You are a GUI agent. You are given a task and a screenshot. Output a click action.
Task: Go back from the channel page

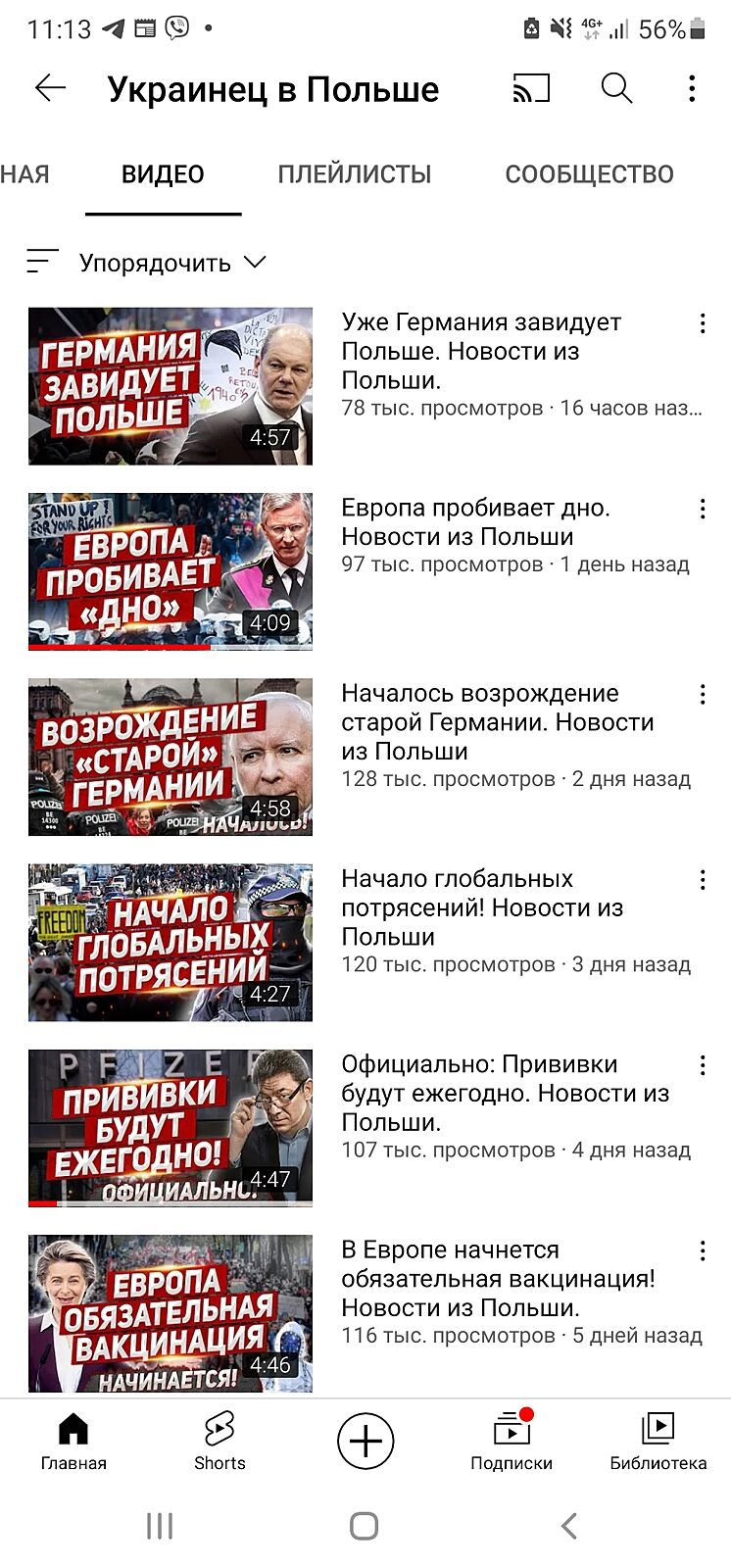pyautogui.click(x=50, y=88)
